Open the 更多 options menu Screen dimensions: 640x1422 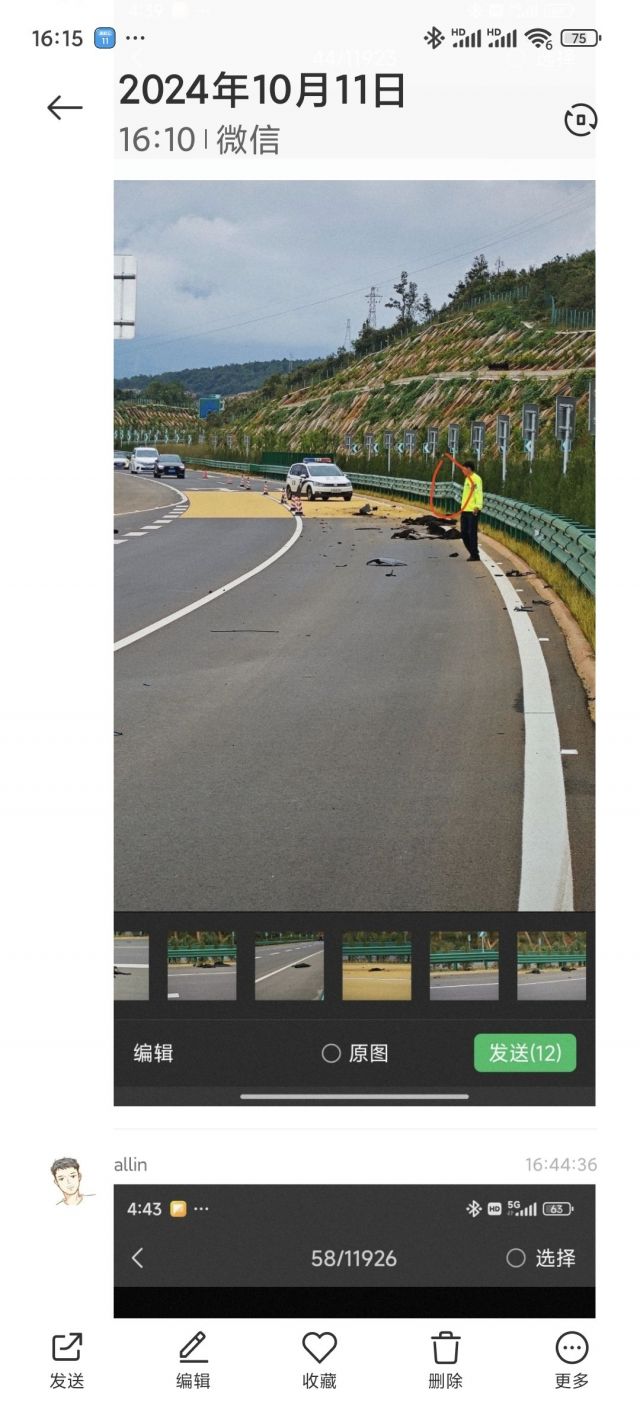pyautogui.click(x=572, y=1360)
